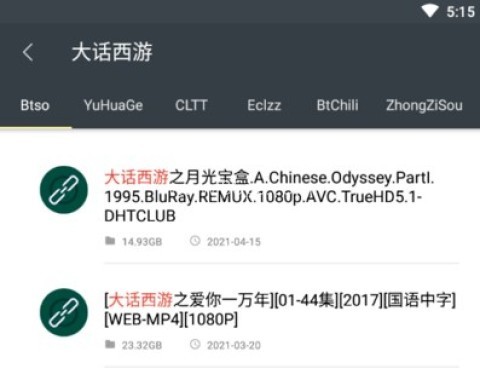View results in the BtChili tab
The image size is (480, 380).
[337, 105]
